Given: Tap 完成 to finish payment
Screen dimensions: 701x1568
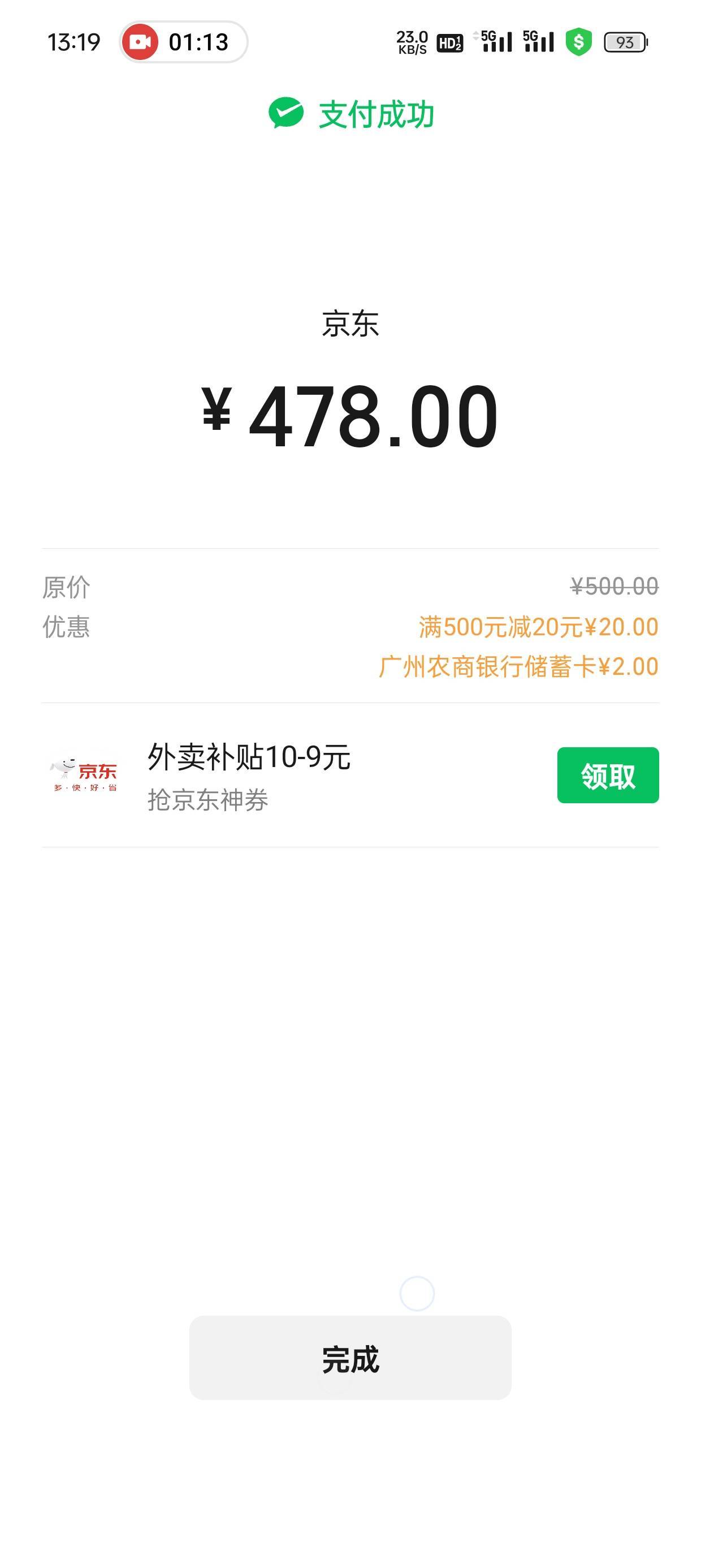Looking at the screenshot, I should [x=350, y=1358].
